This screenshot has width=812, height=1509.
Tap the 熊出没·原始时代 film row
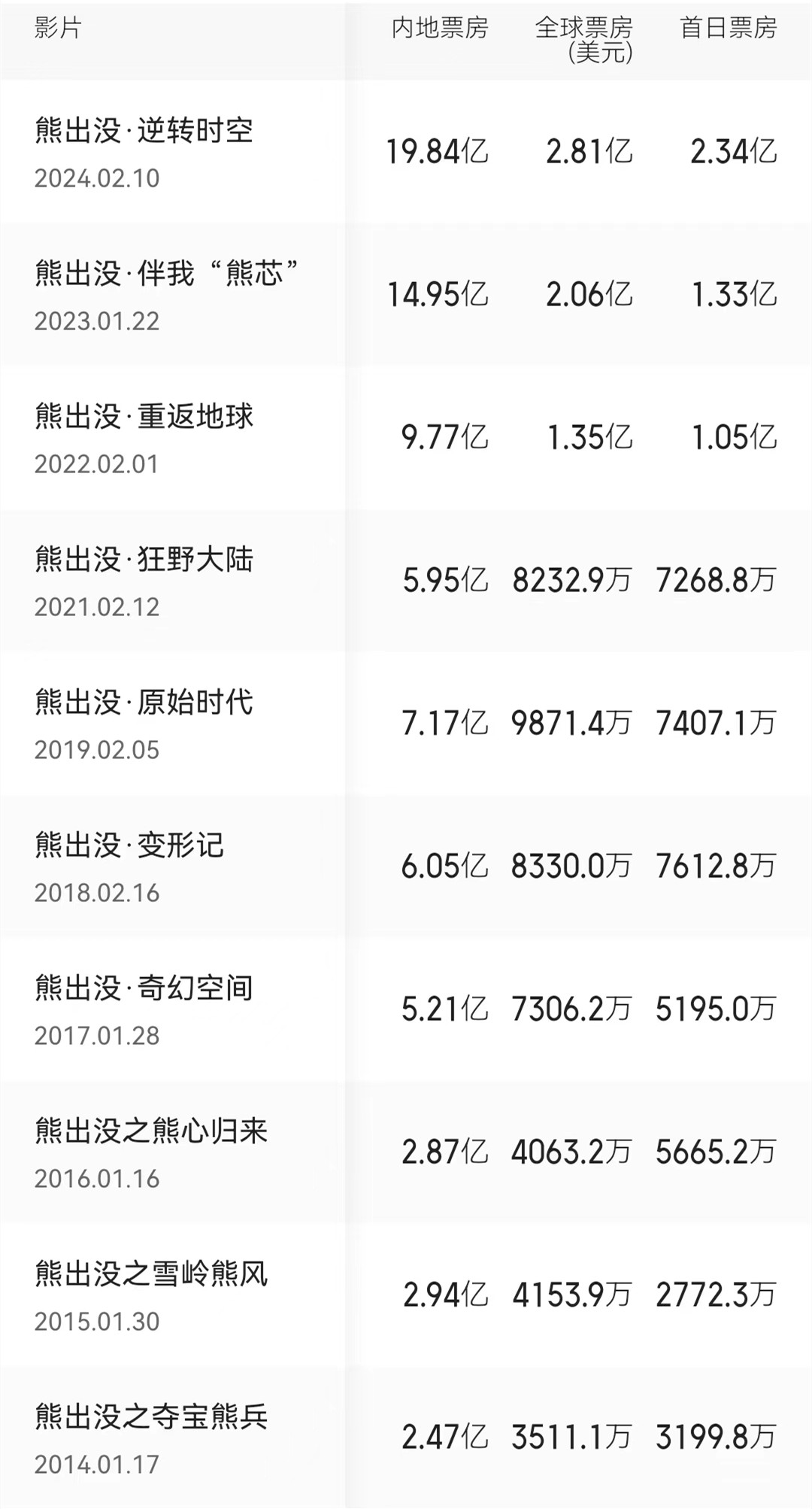pyautogui.click(x=144, y=703)
